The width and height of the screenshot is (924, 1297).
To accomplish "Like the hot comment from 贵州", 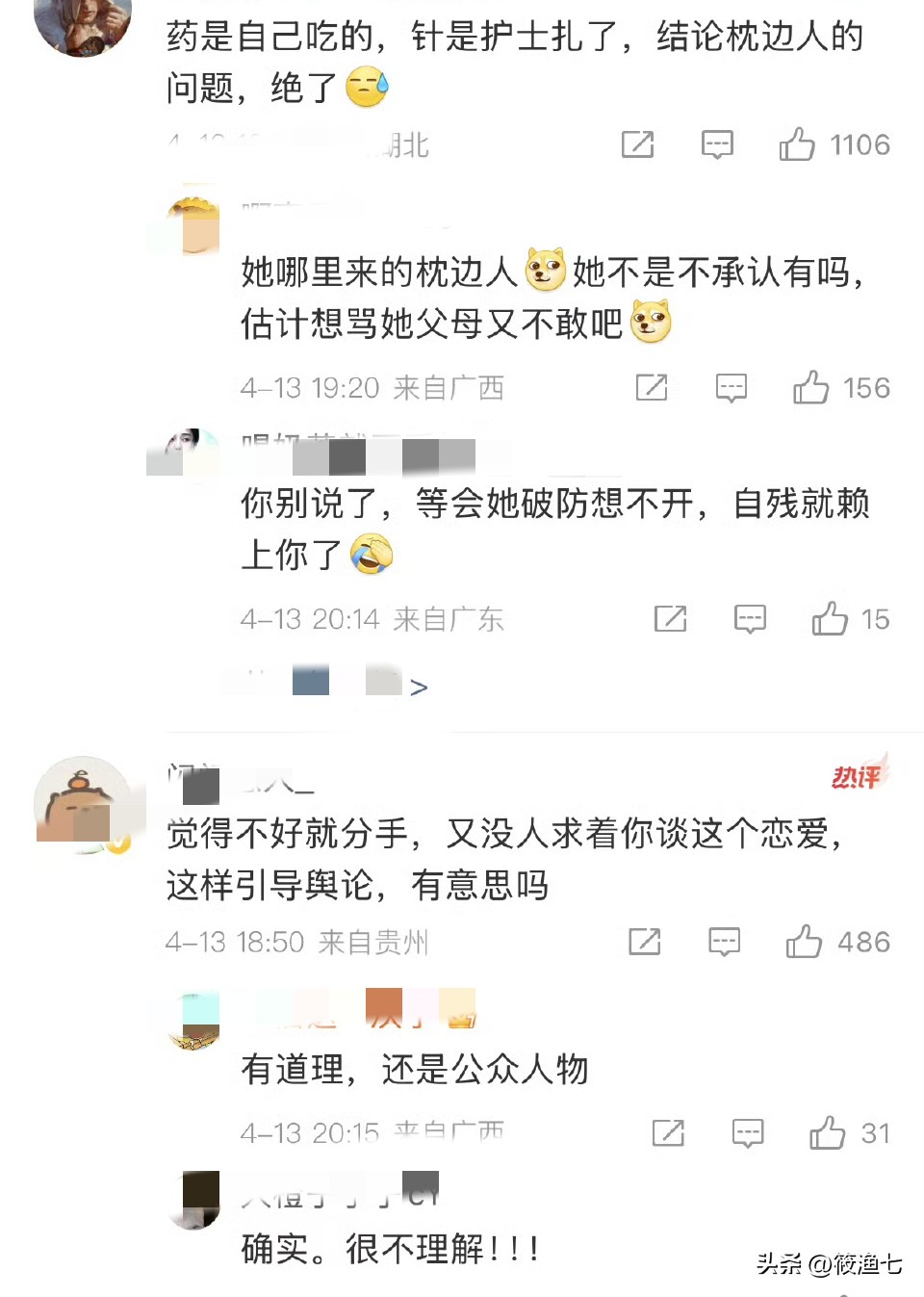I will click(x=804, y=942).
